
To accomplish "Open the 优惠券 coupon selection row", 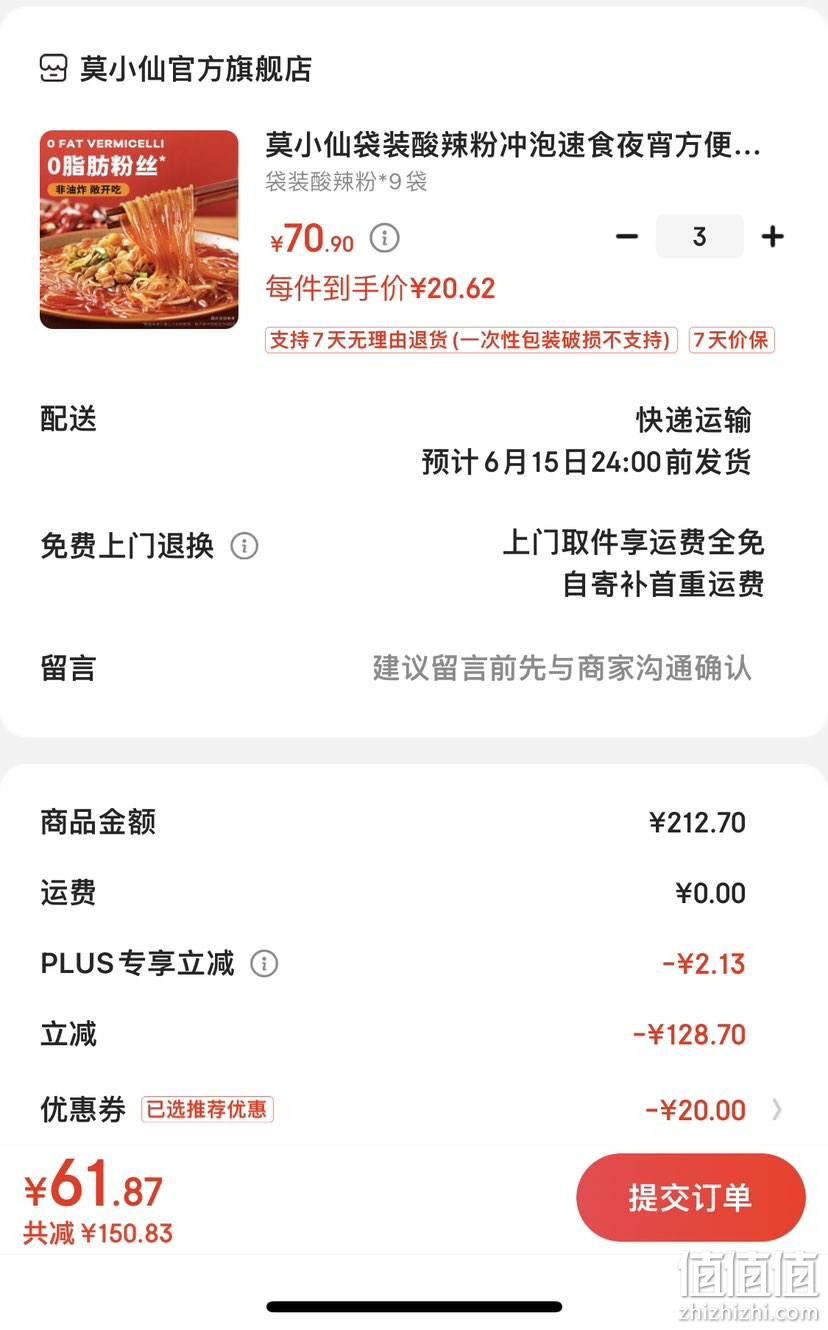I will [412, 1109].
